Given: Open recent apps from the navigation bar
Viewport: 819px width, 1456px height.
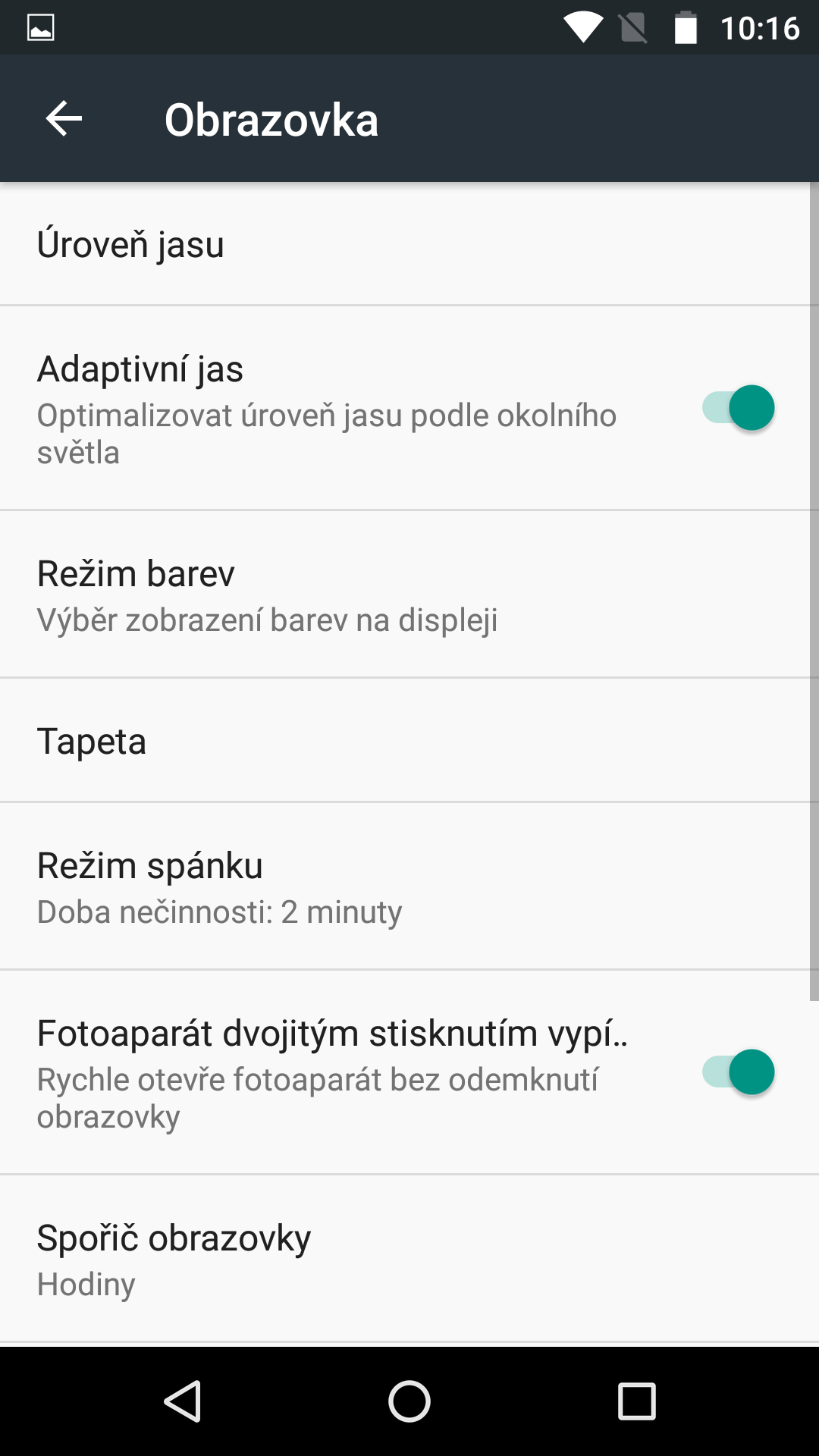Looking at the screenshot, I should pyautogui.click(x=637, y=1401).
